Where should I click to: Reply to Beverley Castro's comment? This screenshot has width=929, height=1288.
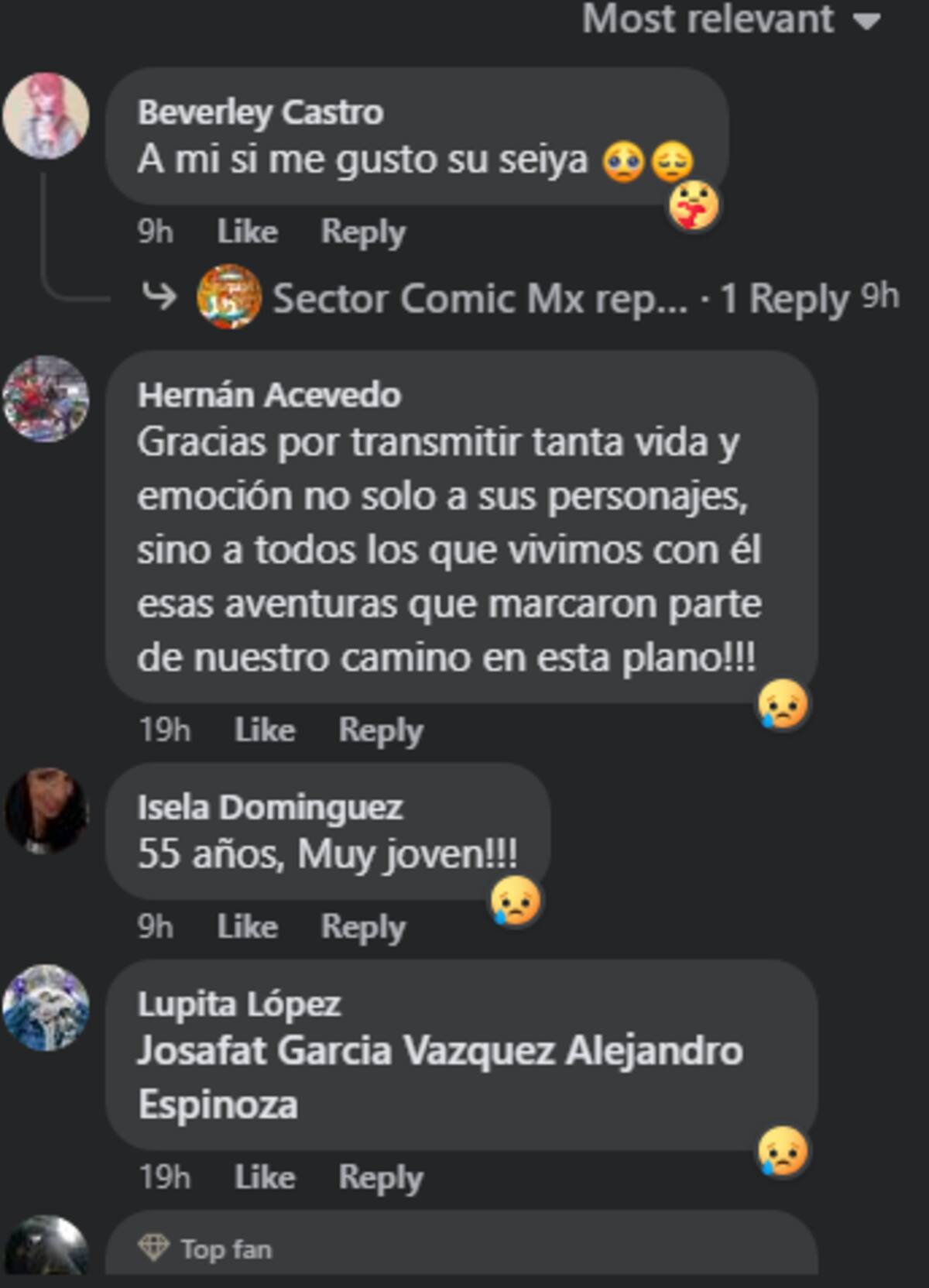tap(364, 231)
